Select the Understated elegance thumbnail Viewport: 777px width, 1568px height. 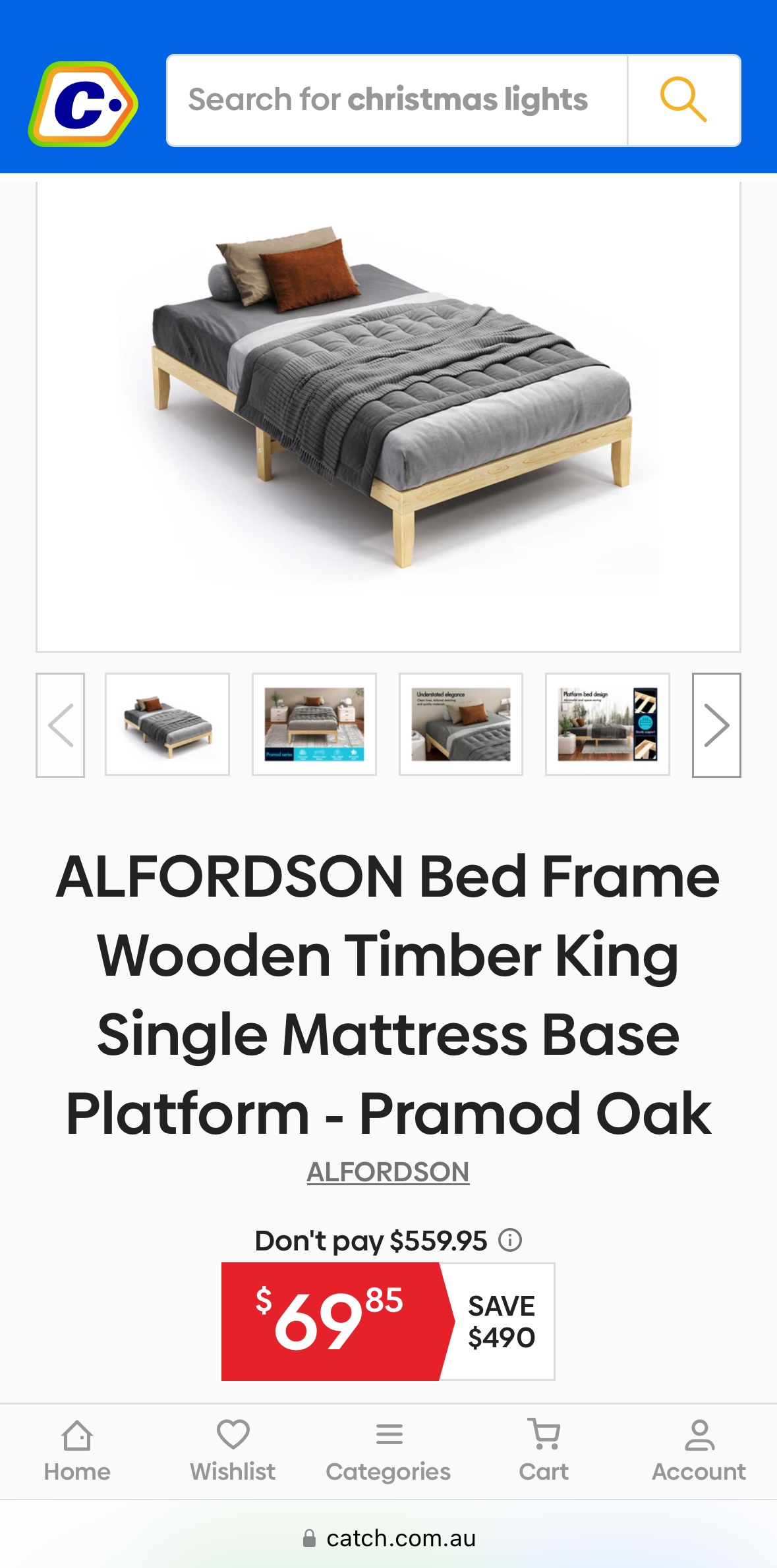click(x=461, y=725)
